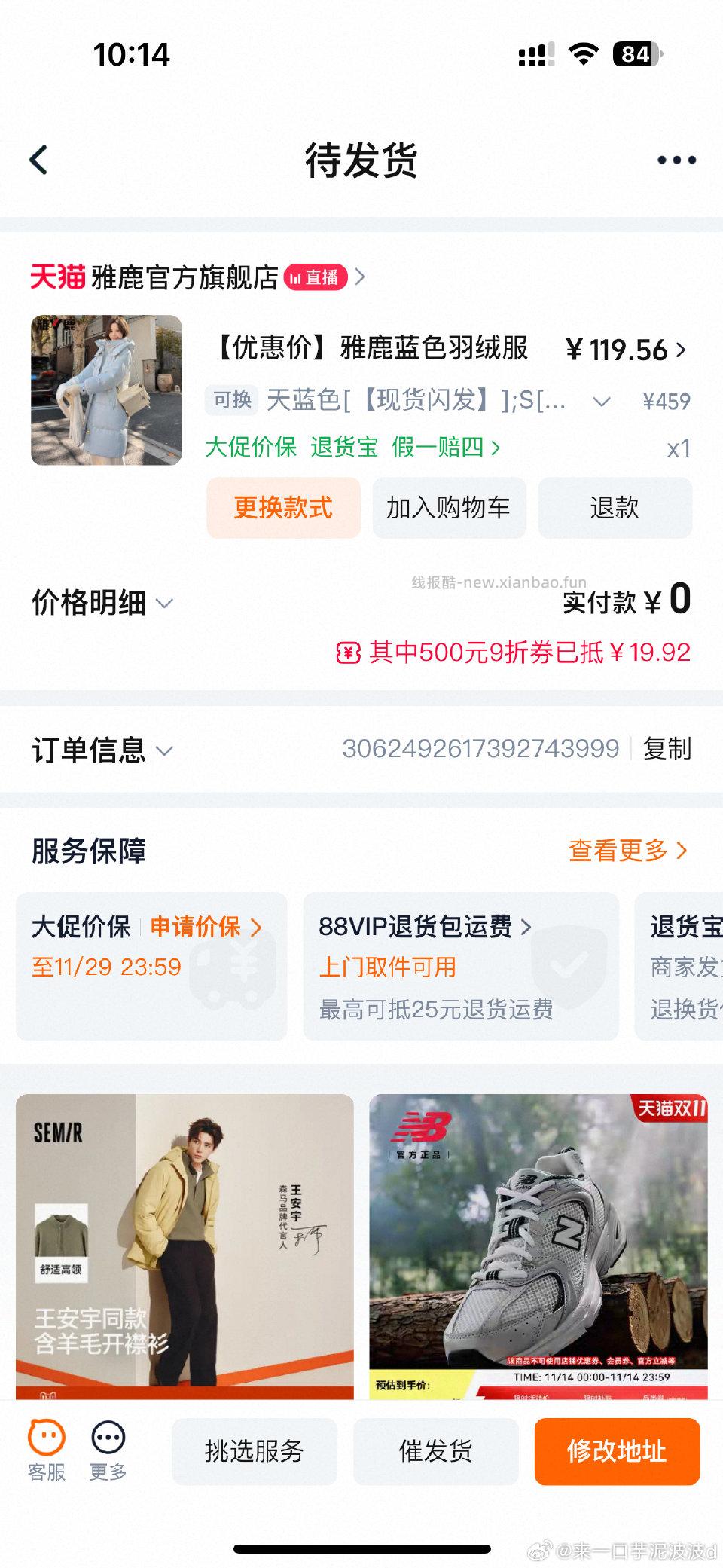Expand the 价格明细 price details section
The height and width of the screenshot is (1568, 723).
(x=102, y=602)
